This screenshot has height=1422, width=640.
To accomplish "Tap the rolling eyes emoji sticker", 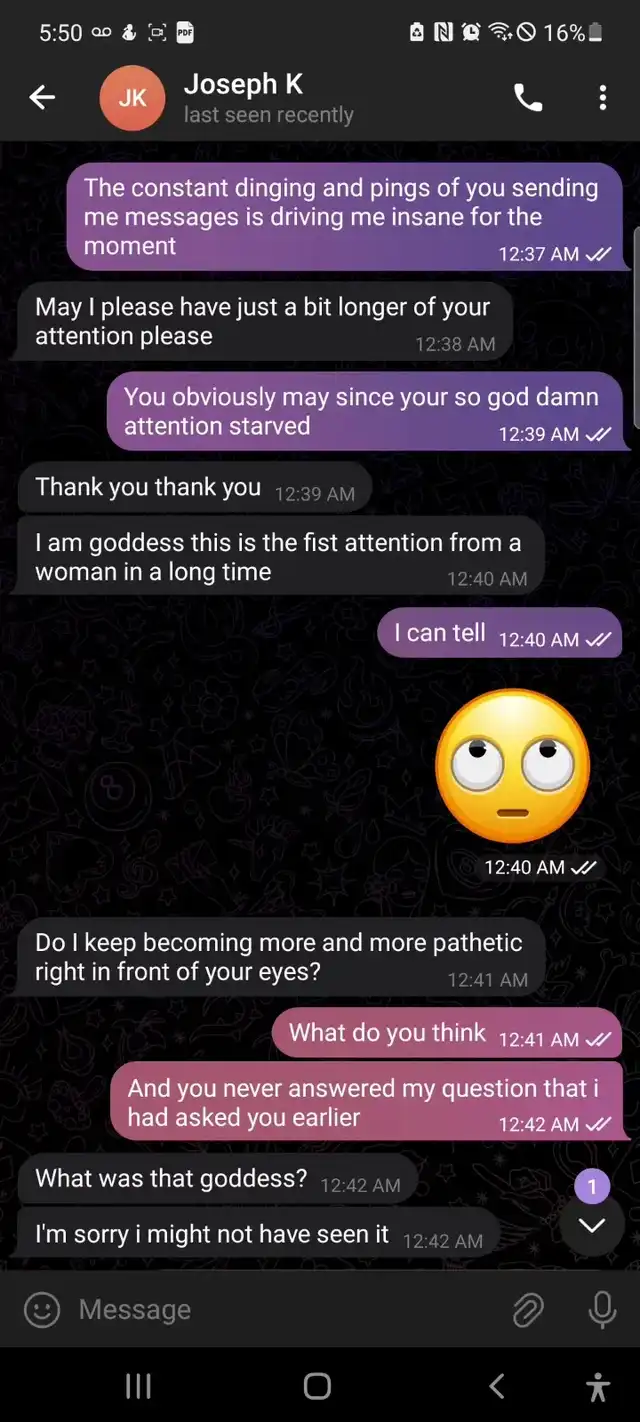I will point(513,766).
